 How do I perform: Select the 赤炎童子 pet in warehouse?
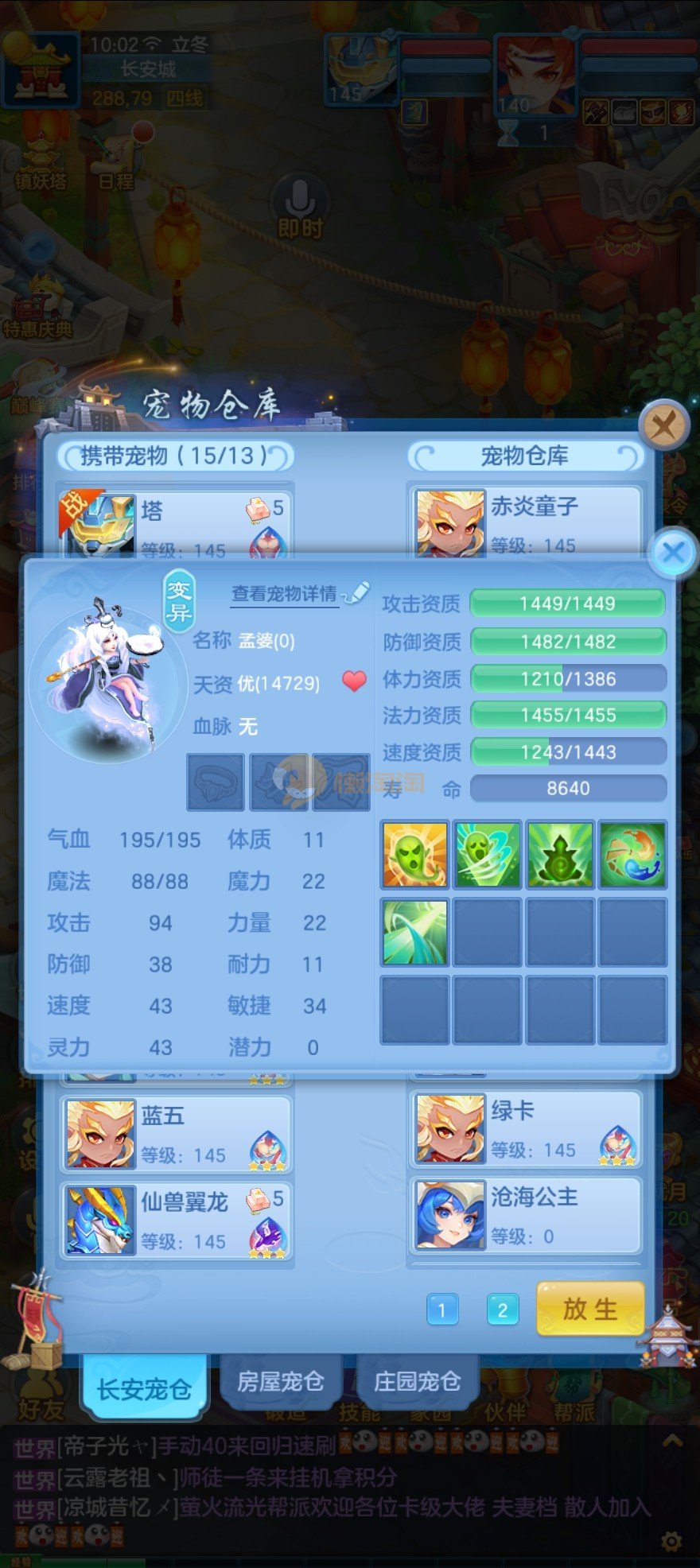point(525,522)
